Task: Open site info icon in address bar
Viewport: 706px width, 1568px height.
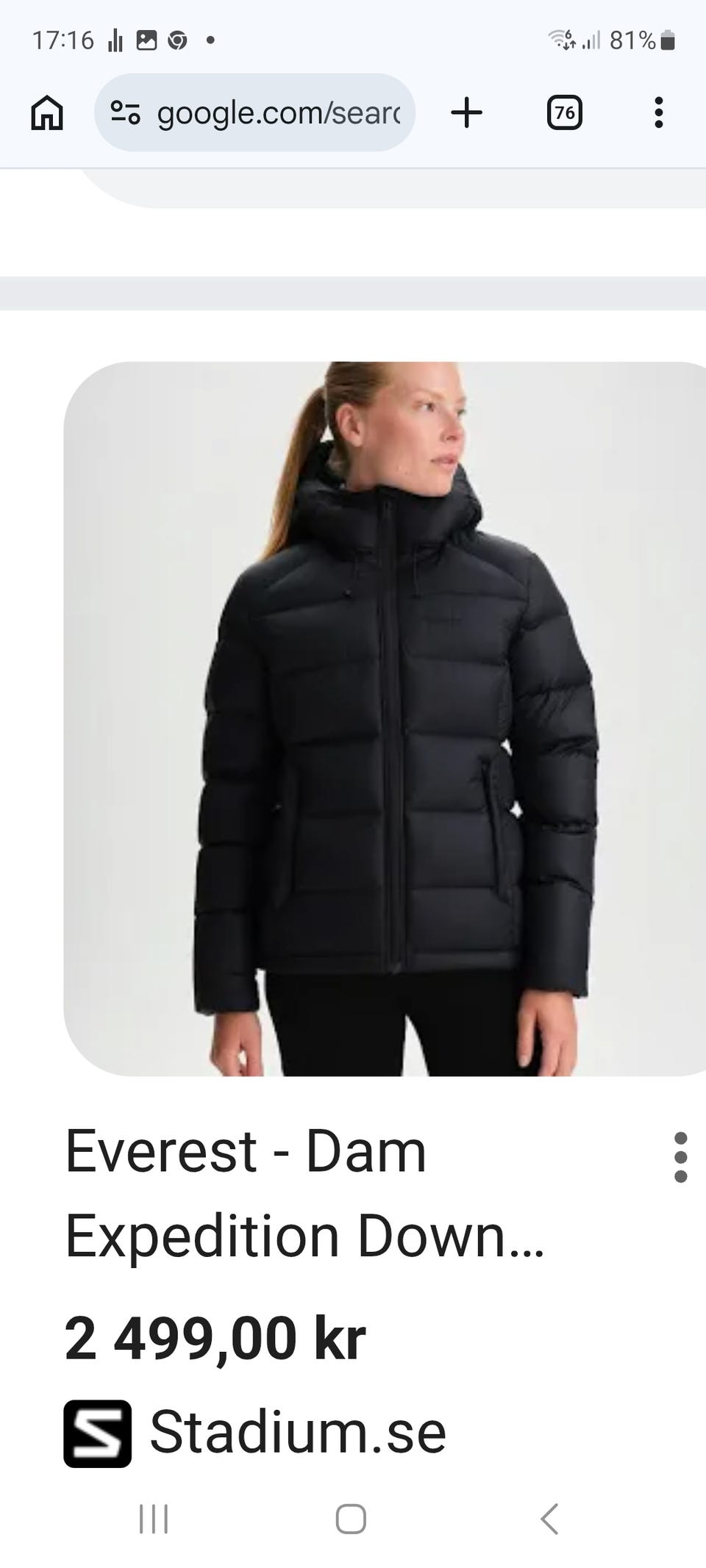Action: click(125, 112)
